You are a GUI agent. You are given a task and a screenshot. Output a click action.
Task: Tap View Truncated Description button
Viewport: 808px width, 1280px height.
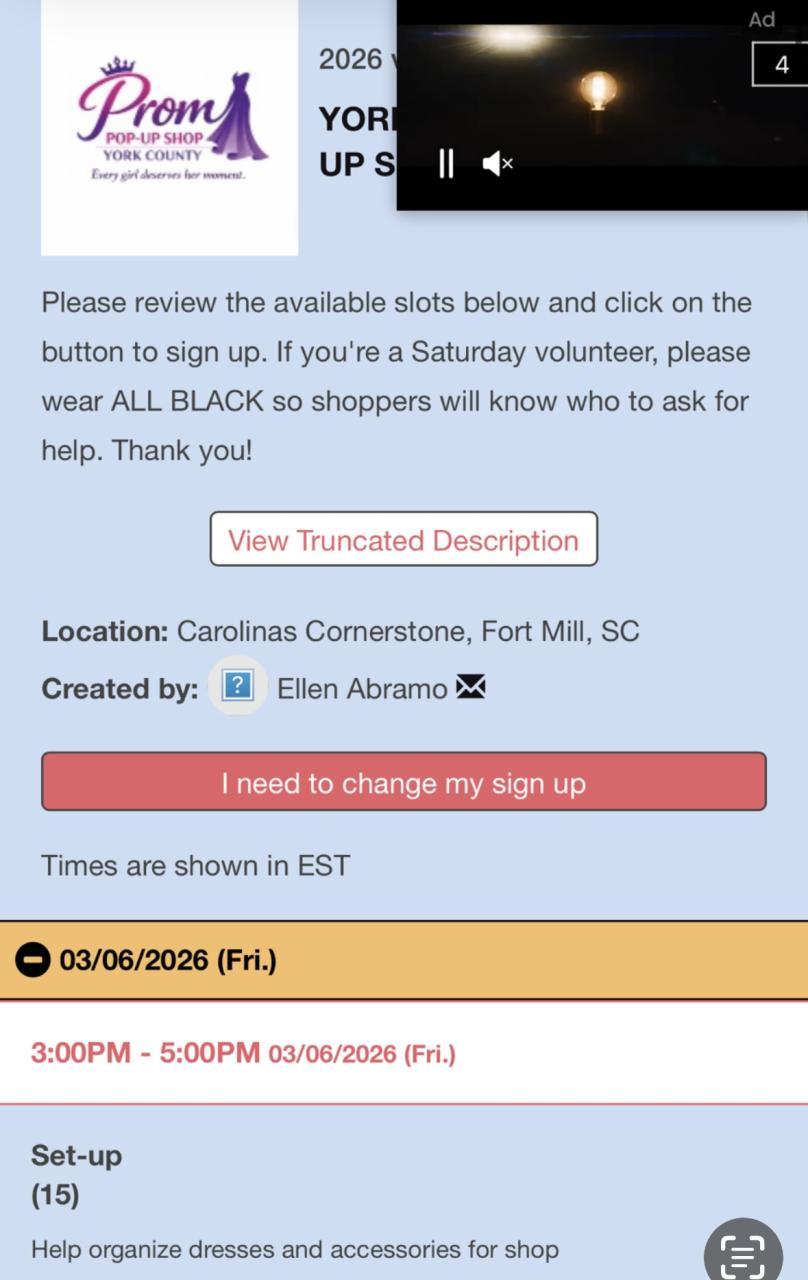[403, 540]
